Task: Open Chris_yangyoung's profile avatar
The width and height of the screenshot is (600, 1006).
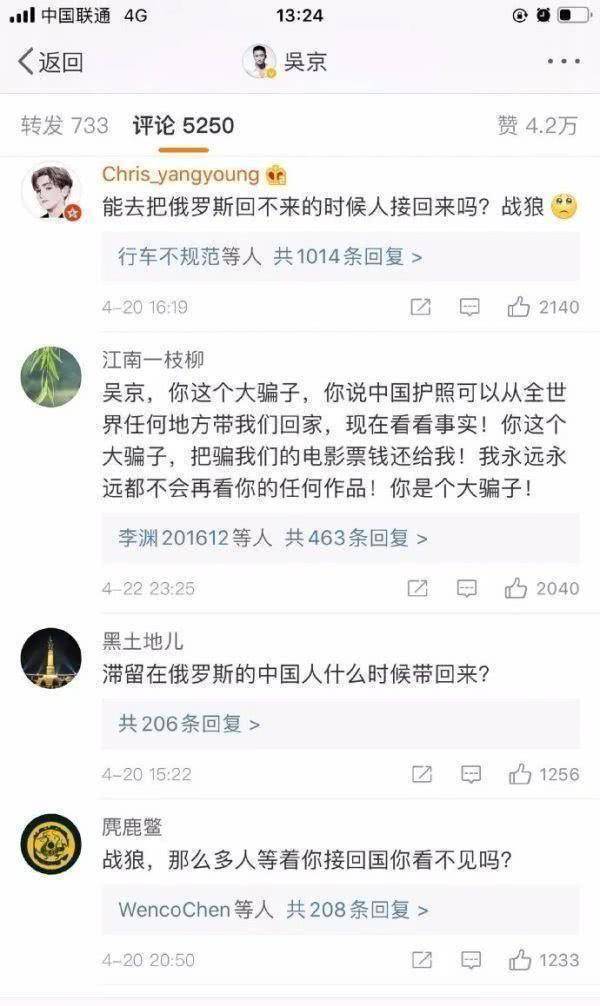Action: pos(50,191)
